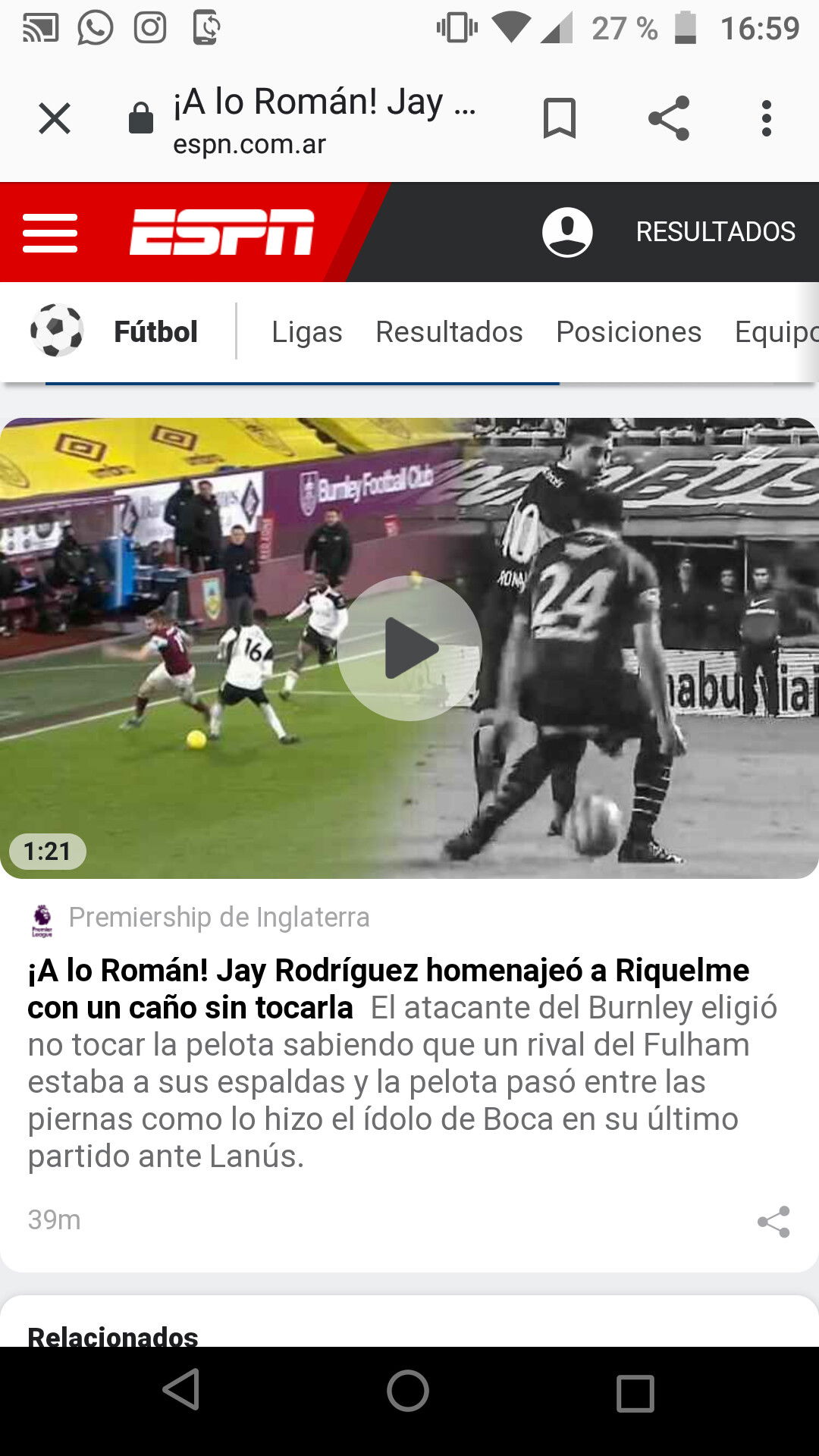This screenshot has height=1456, width=819.
Task: Go to RESULTADOS in the header
Action: [715, 232]
